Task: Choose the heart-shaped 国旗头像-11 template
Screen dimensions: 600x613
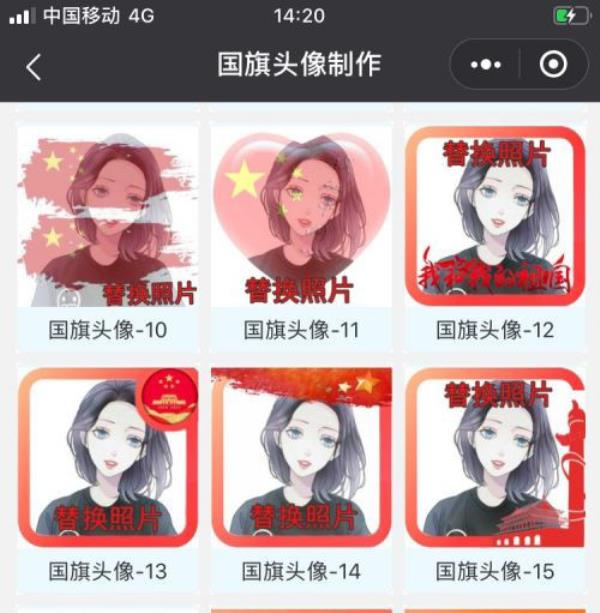Action: [301, 218]
